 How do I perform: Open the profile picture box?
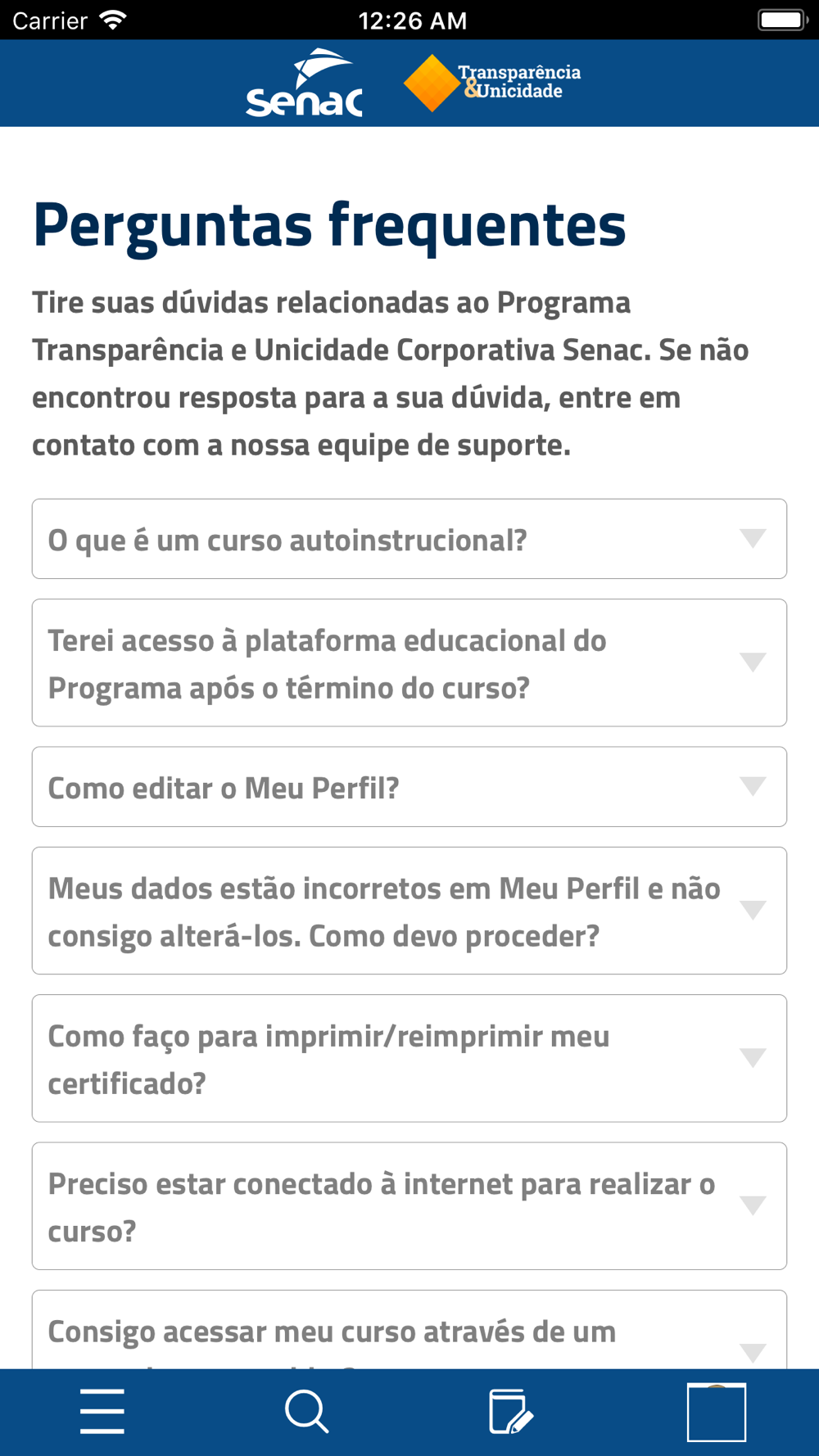click(717, 1412)
